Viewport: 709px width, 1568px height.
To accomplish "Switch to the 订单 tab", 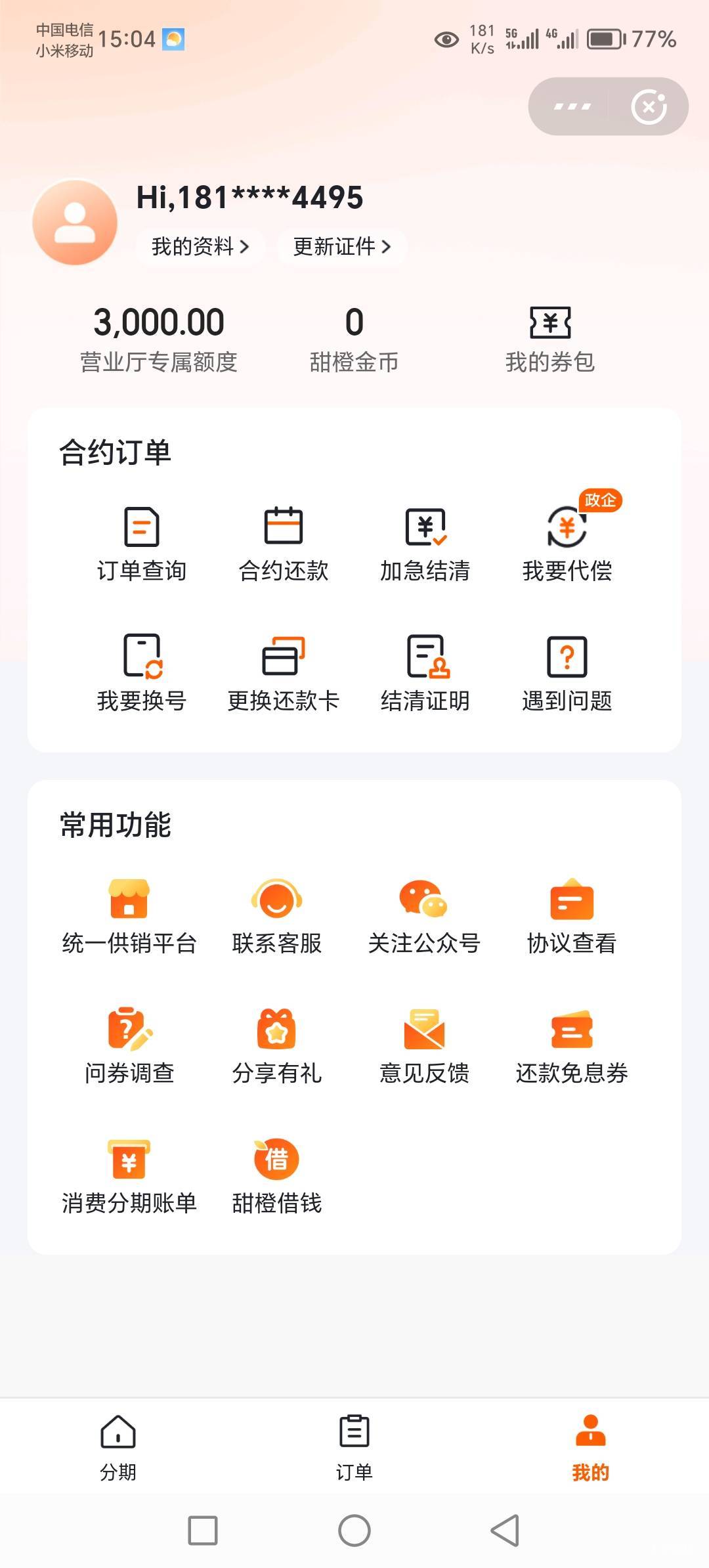I will [354, 1448].
